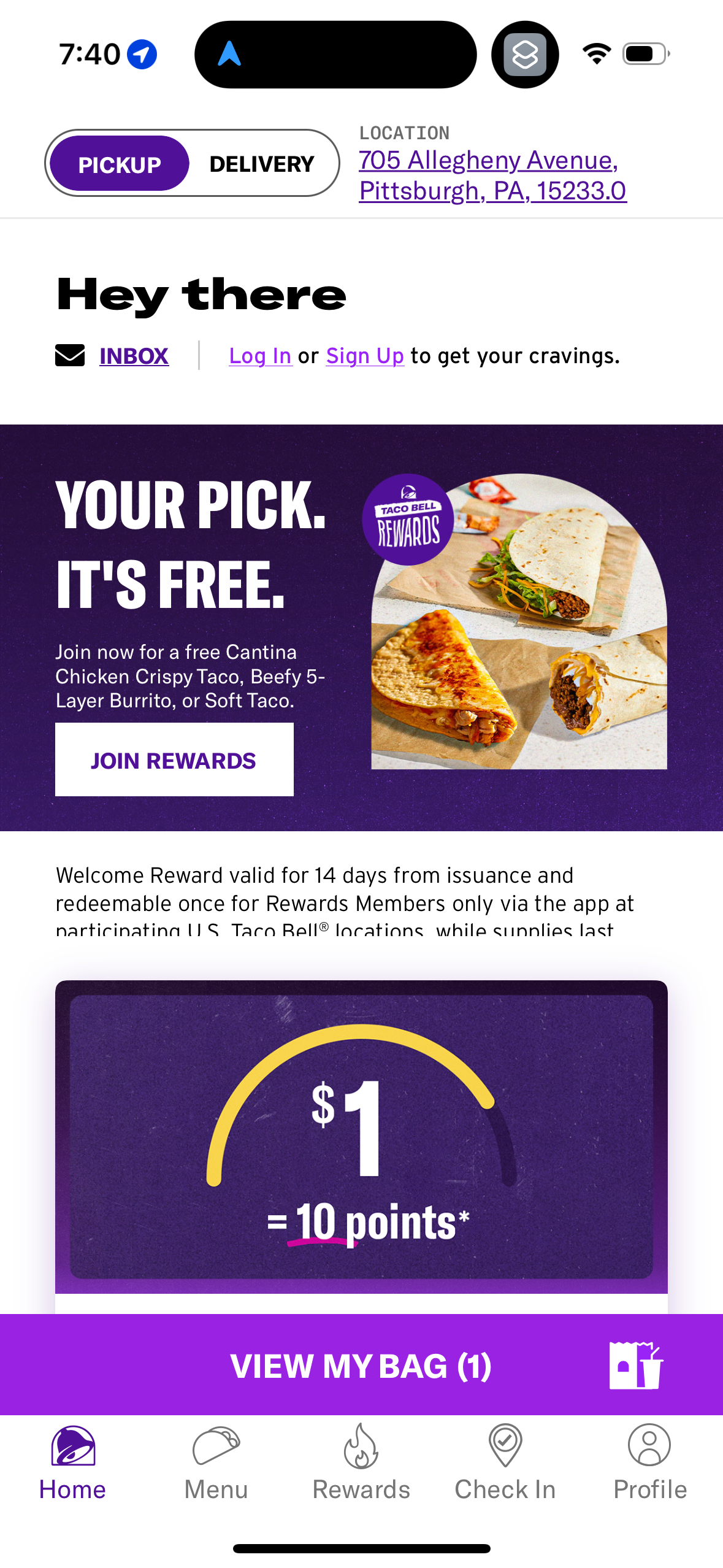Viewport: 723px width, 1568px height.
Task: Open the Inbox envelope icon
Action: (x=69, y=356)
